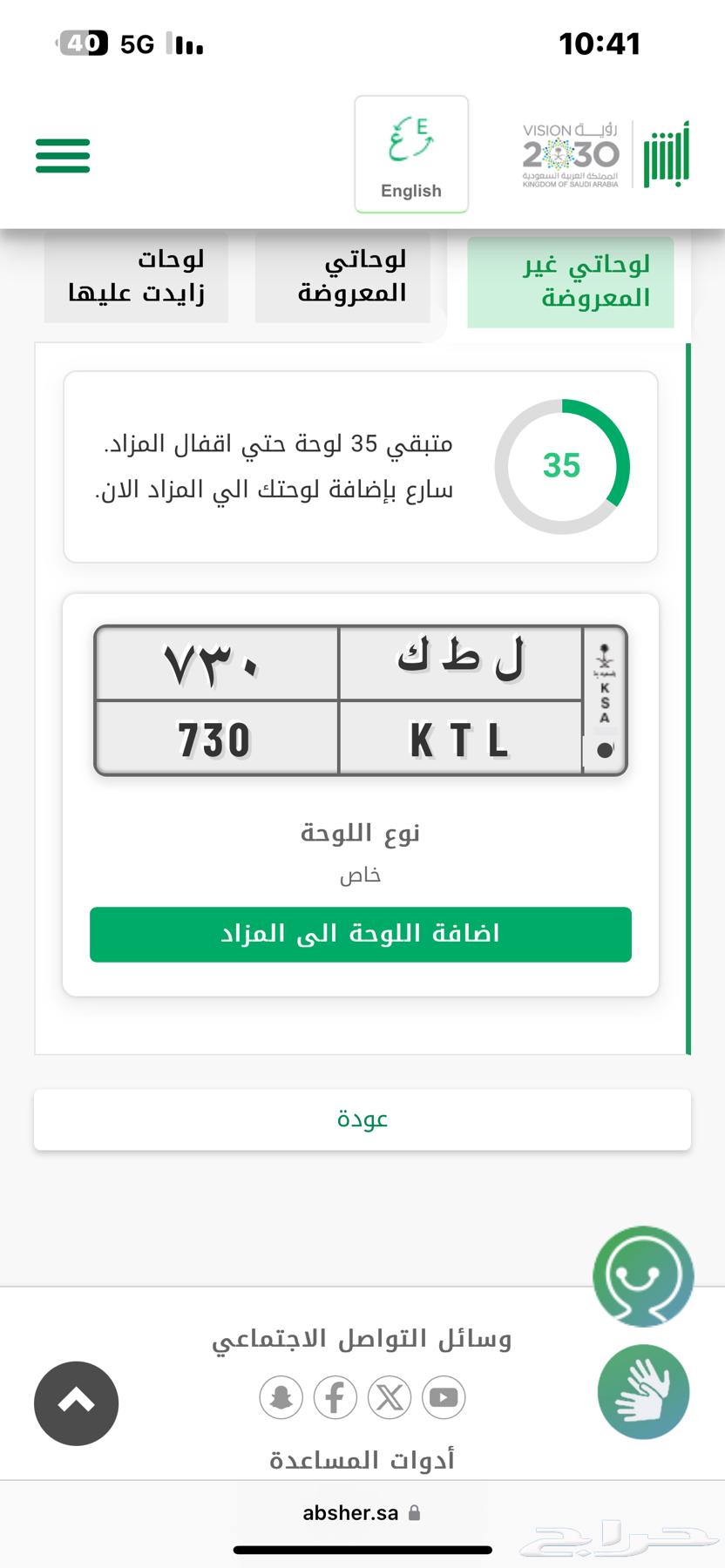Open the hamburger navigation menu

(x=61, y=156)
